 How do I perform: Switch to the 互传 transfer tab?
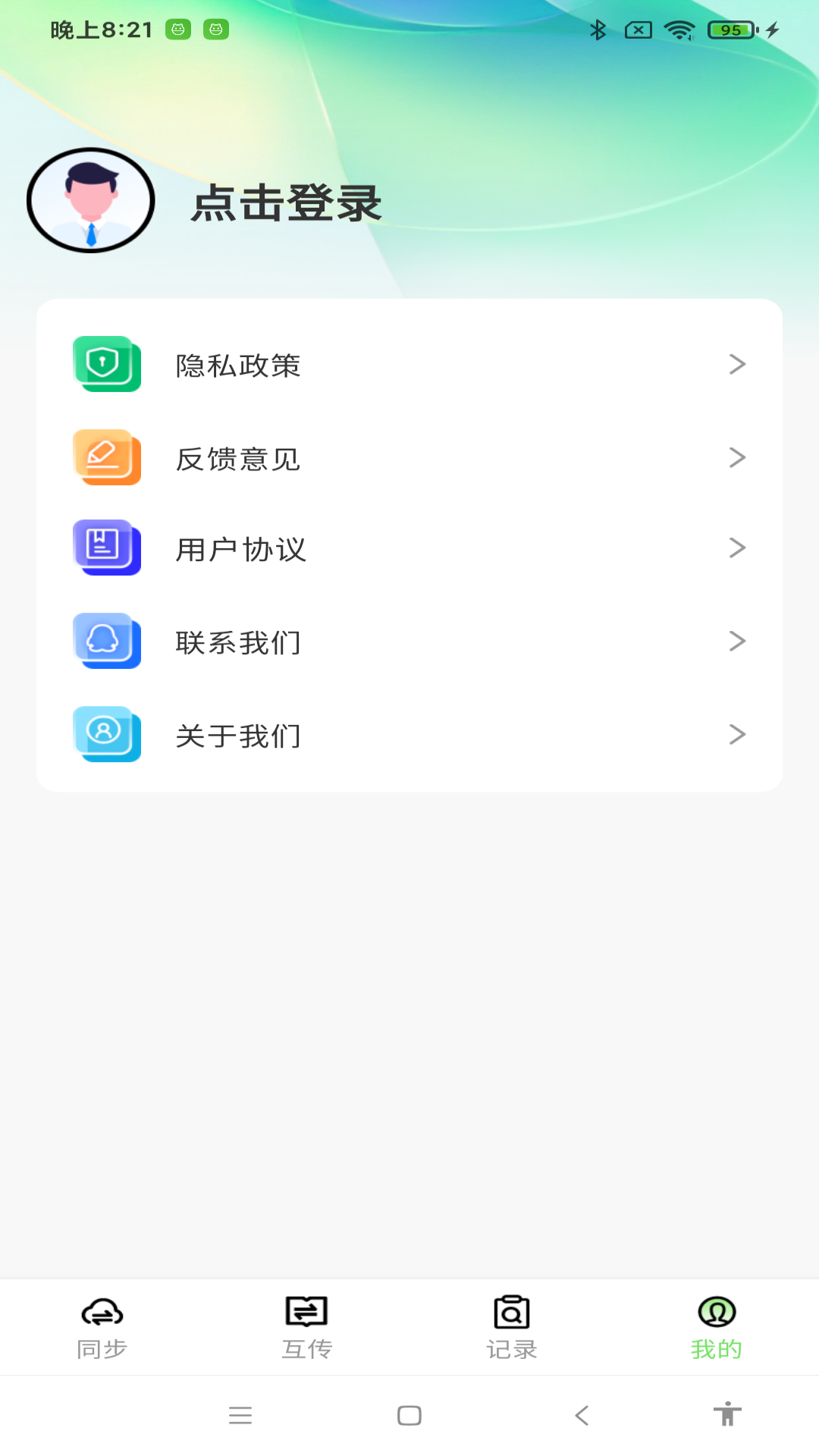click(x=307, y=1327)
